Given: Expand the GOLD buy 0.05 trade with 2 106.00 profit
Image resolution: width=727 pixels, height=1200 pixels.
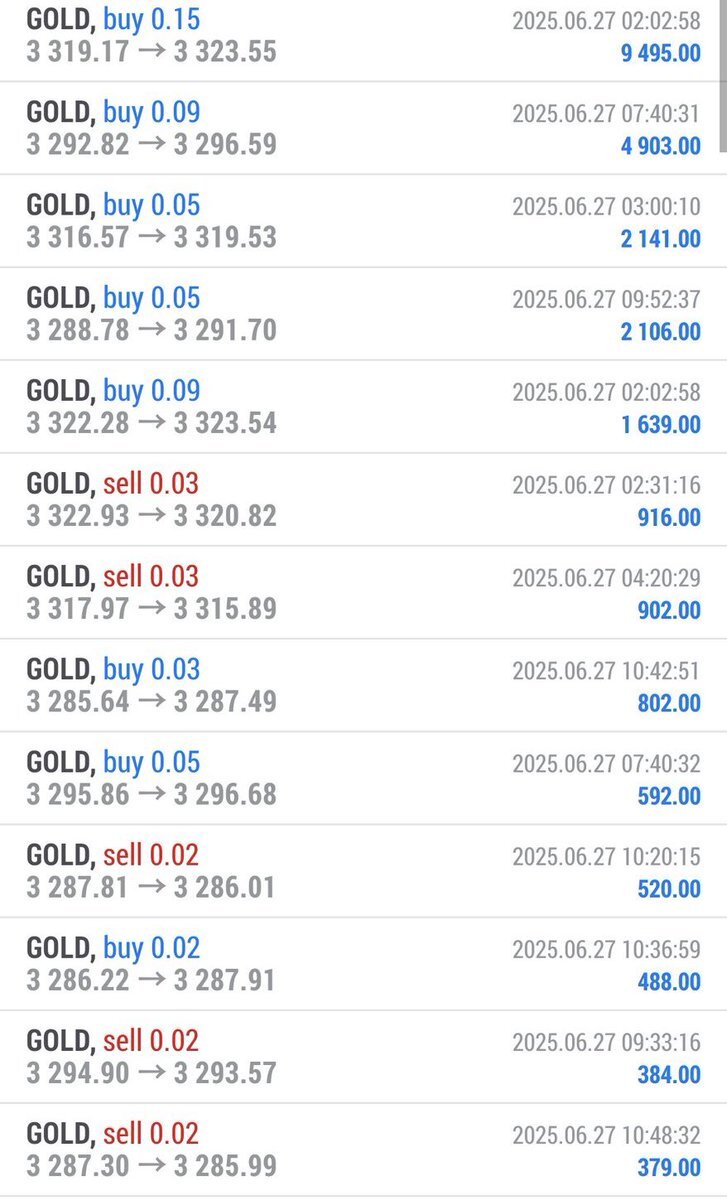Looking at the screenshot, I should pyautogui.click(x=363, y=314).
